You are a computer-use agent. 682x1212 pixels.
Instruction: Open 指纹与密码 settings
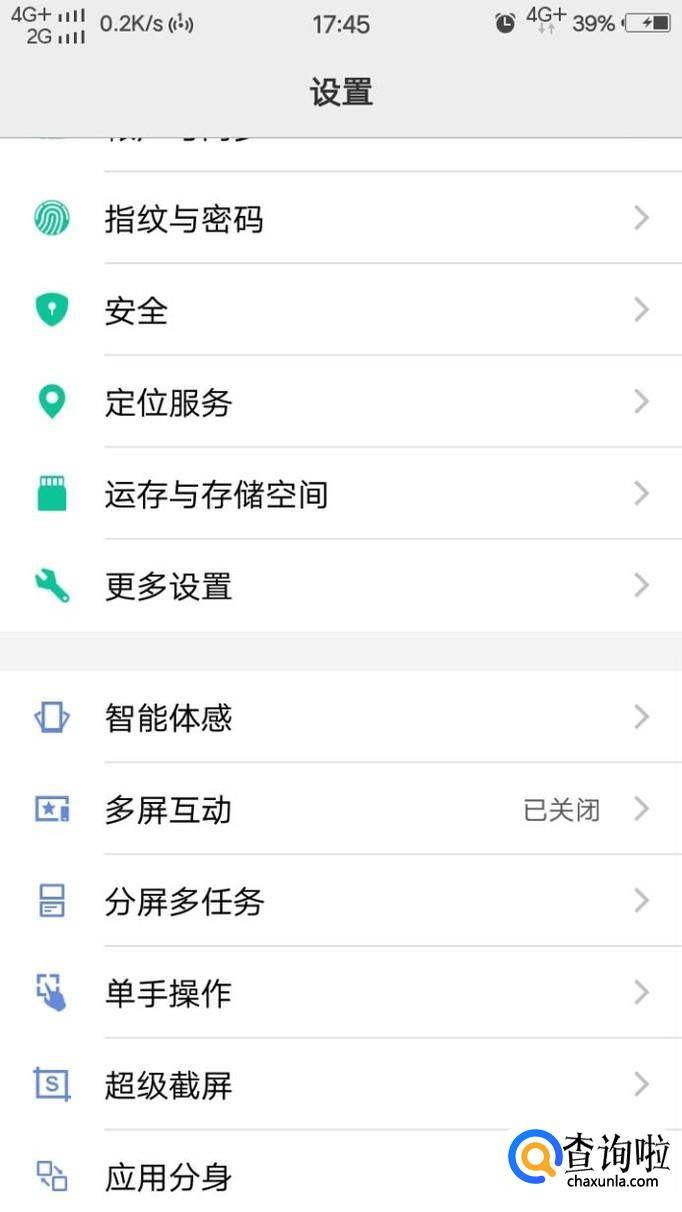tap(184, 219)
